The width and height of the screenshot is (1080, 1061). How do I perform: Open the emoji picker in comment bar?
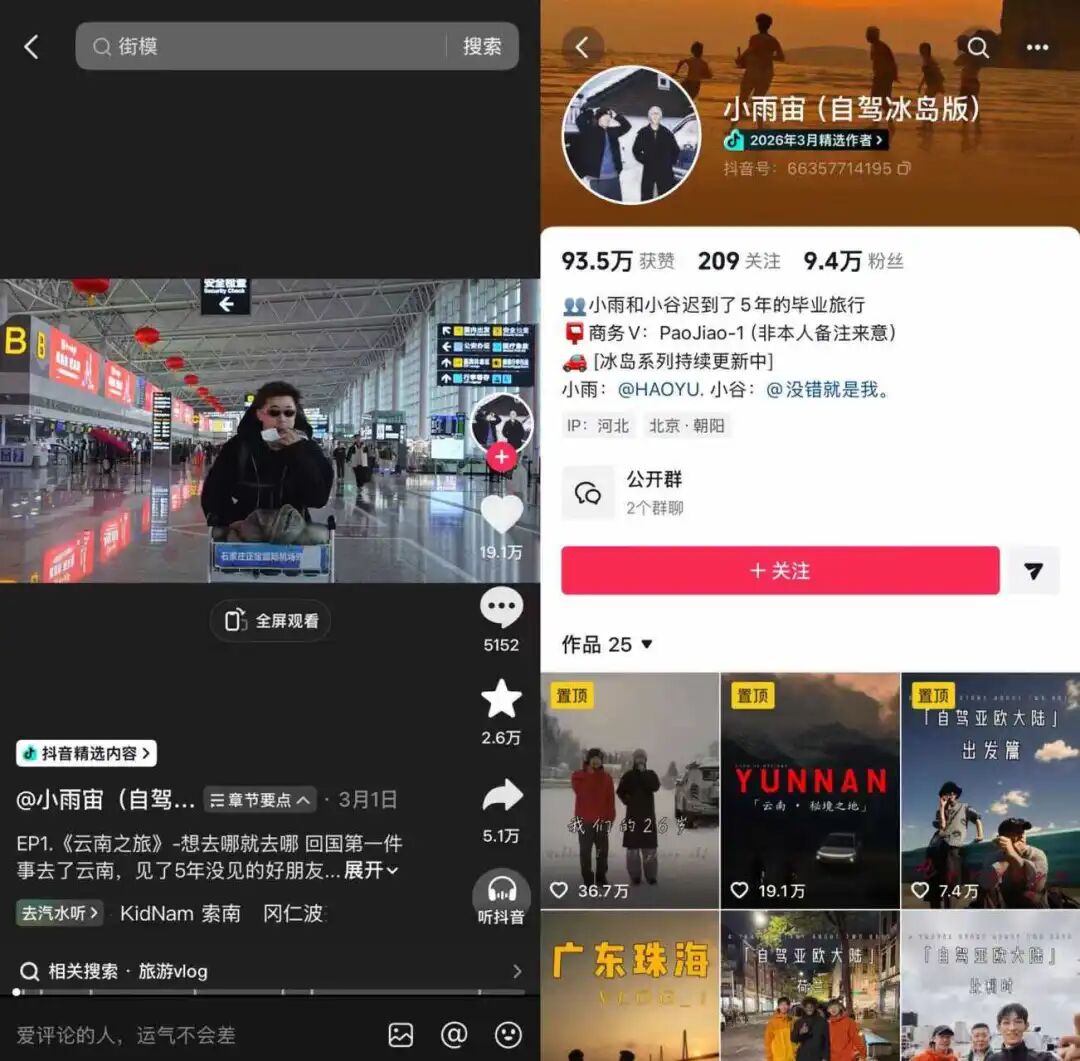pos(508,1035)
